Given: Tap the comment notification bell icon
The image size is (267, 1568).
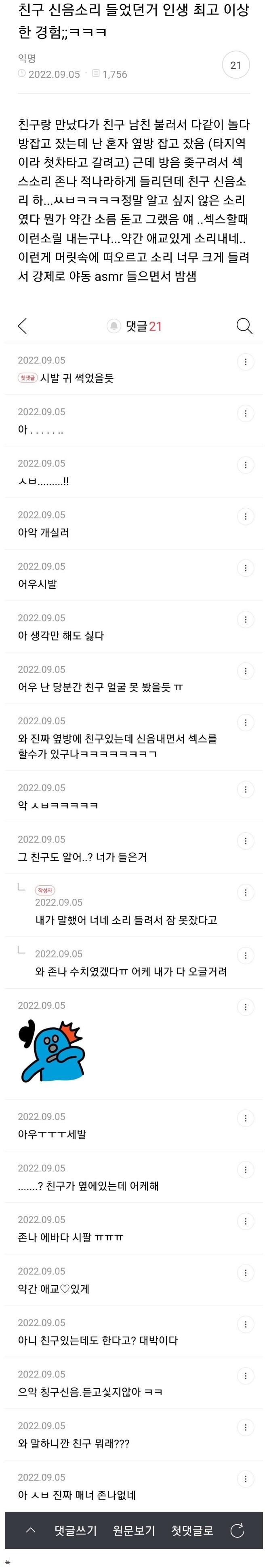Looking at the screenshot, I should point(114,326).
